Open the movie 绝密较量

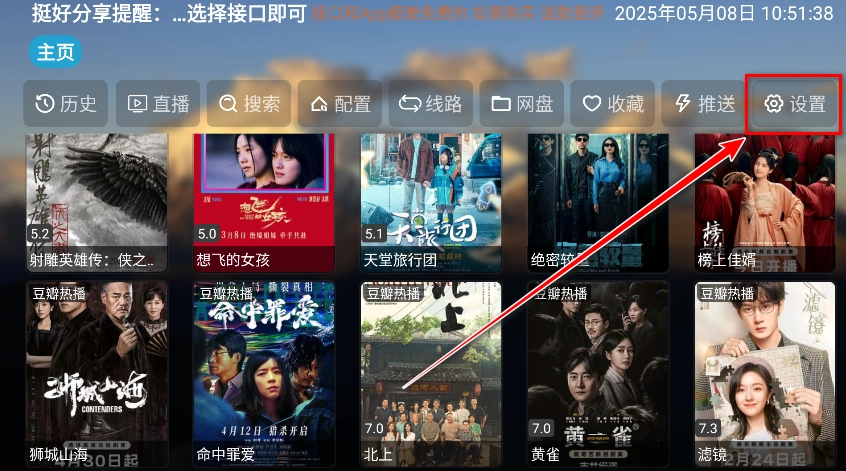598,200
